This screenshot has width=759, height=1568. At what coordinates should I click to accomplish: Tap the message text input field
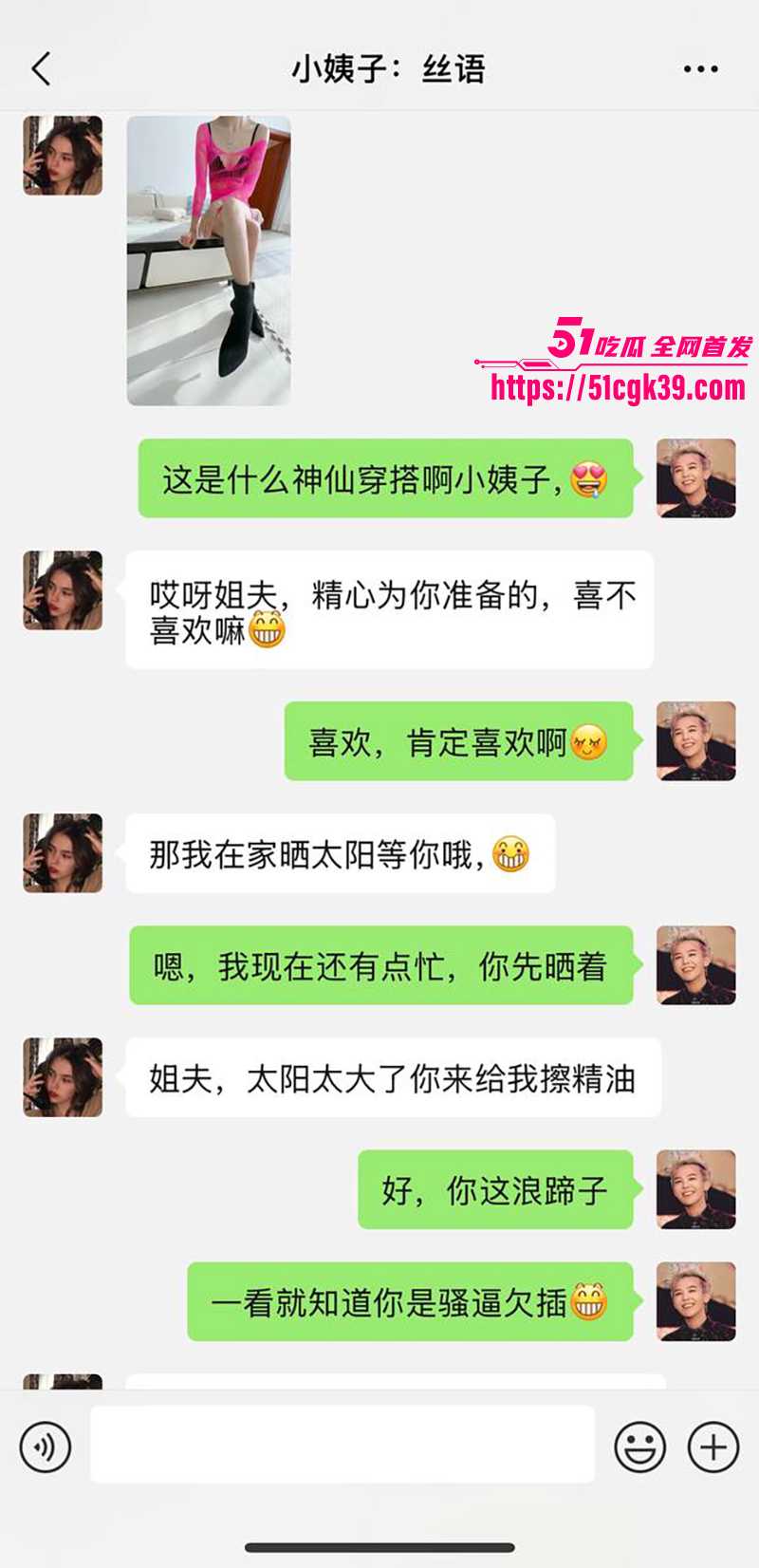click(x=342, y=1445)
